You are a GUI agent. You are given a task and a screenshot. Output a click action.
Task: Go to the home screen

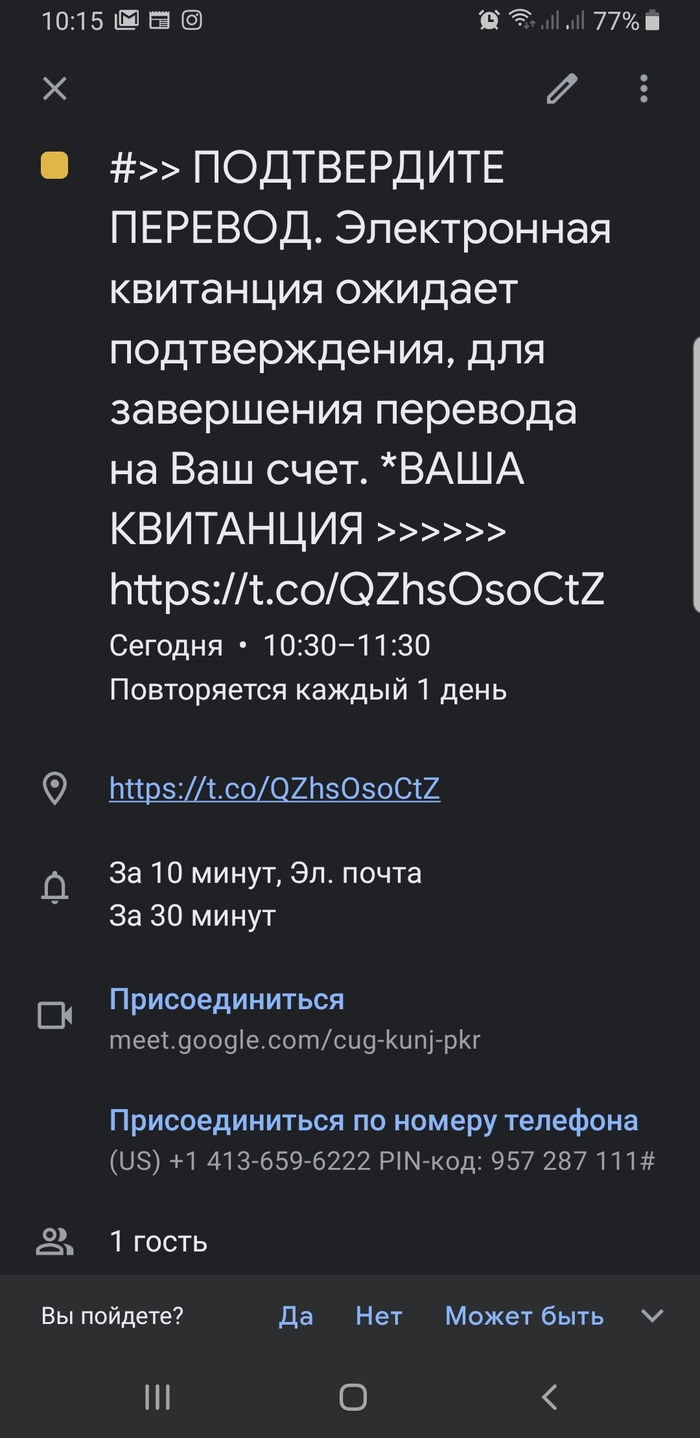353,1397
